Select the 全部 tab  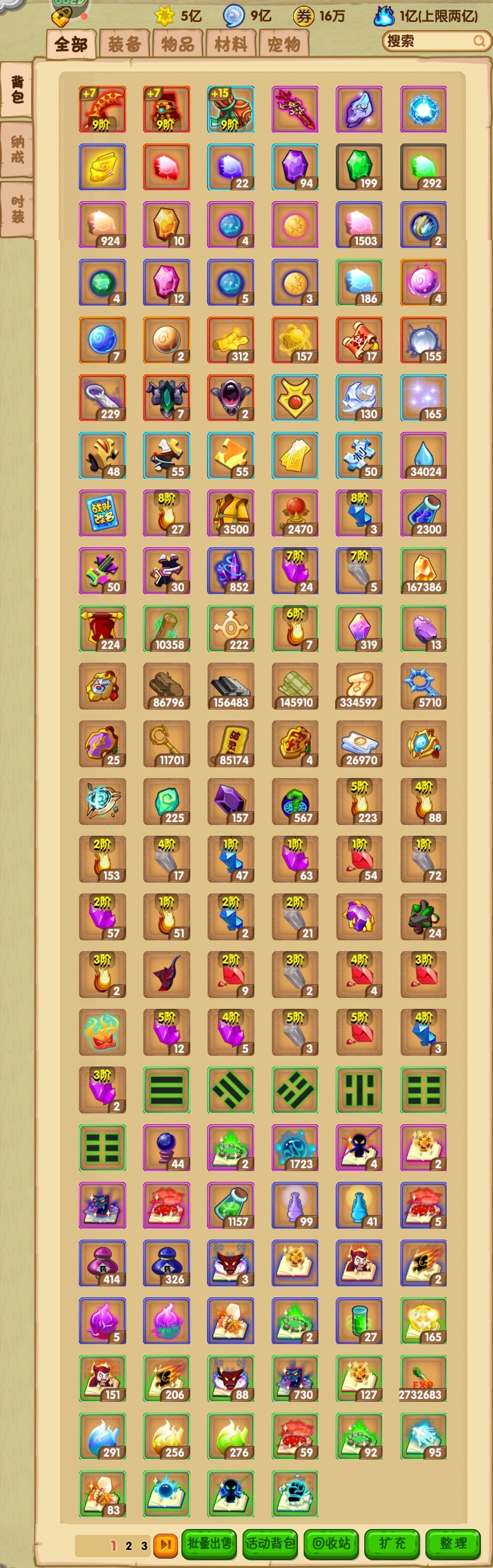tap(71, 44)
